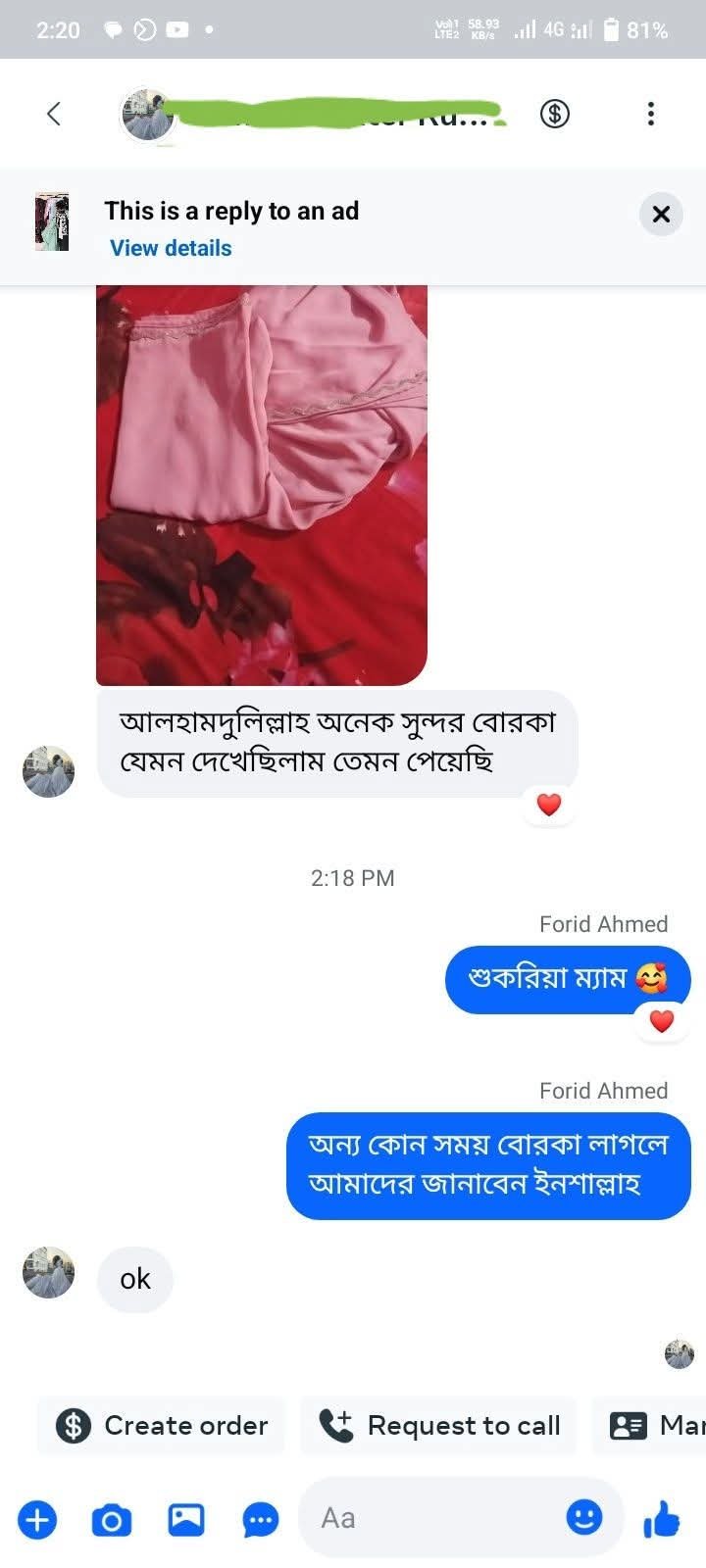Open saved replies chat bubble icon
The height and width of the screenshot is (1568, 706).
(x=261, y=1520)
